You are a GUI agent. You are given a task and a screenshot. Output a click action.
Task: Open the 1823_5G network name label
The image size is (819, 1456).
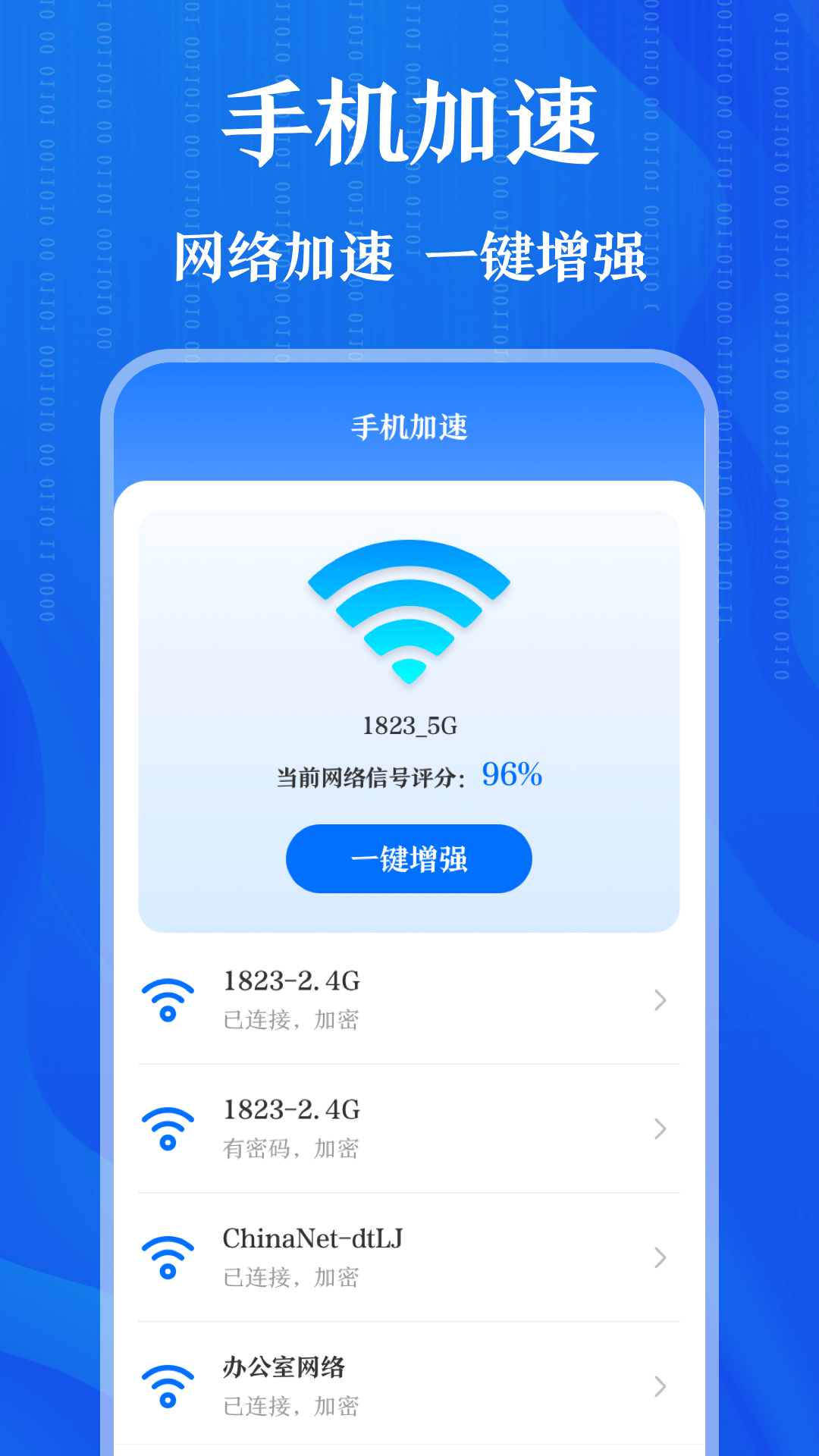tap(408, 726)
